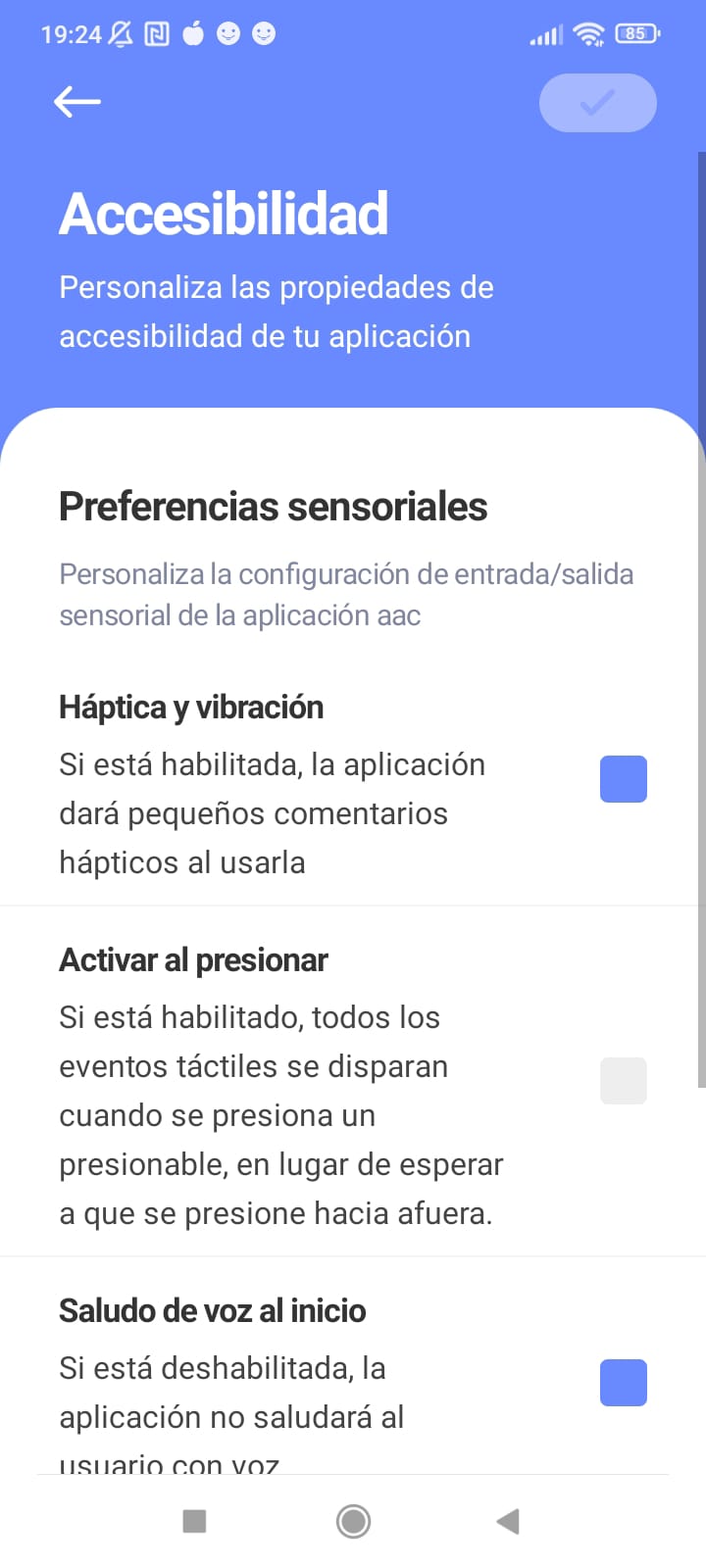This screenshot has height=1568, width=706.
Task: Tap the muted notifications bell status icon
Action: coord(118,33)
